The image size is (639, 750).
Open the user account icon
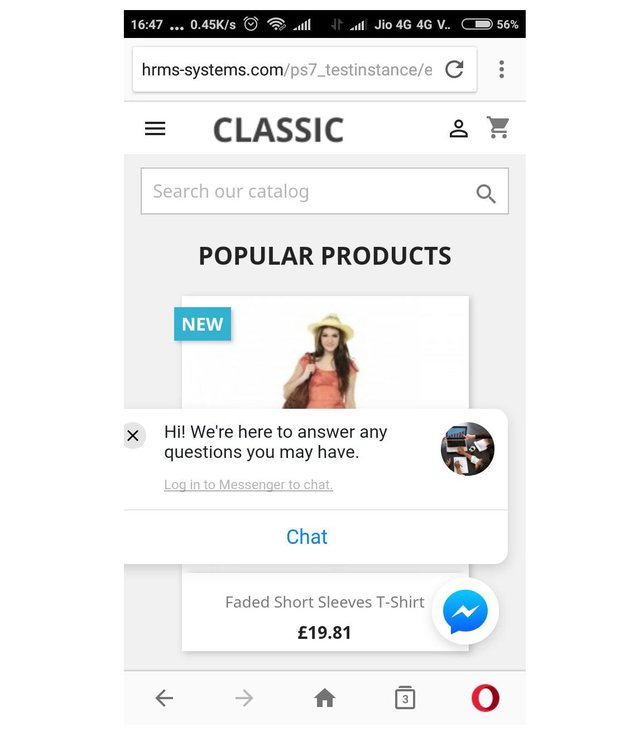coord(458,129)
